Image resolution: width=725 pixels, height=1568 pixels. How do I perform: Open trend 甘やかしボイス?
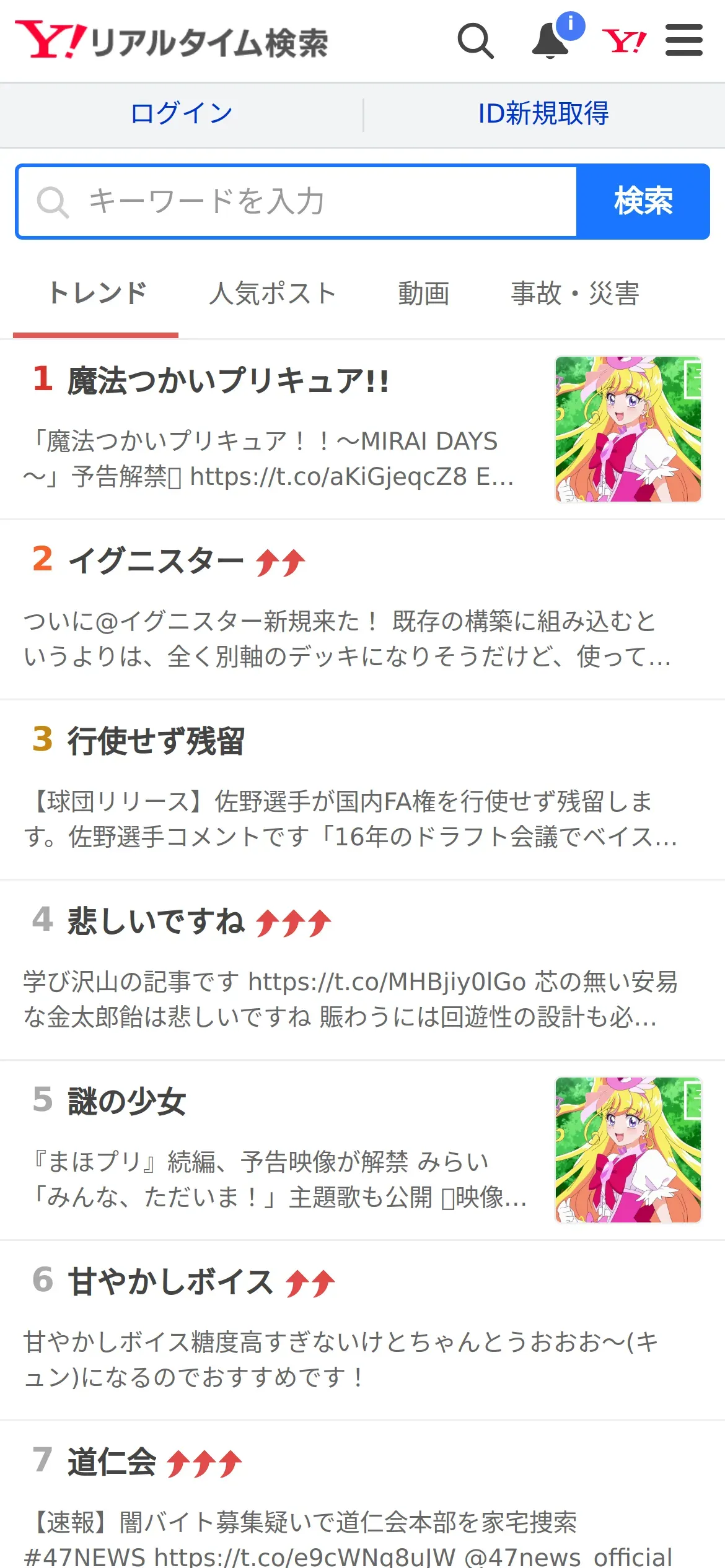(x=170, y=1282)
